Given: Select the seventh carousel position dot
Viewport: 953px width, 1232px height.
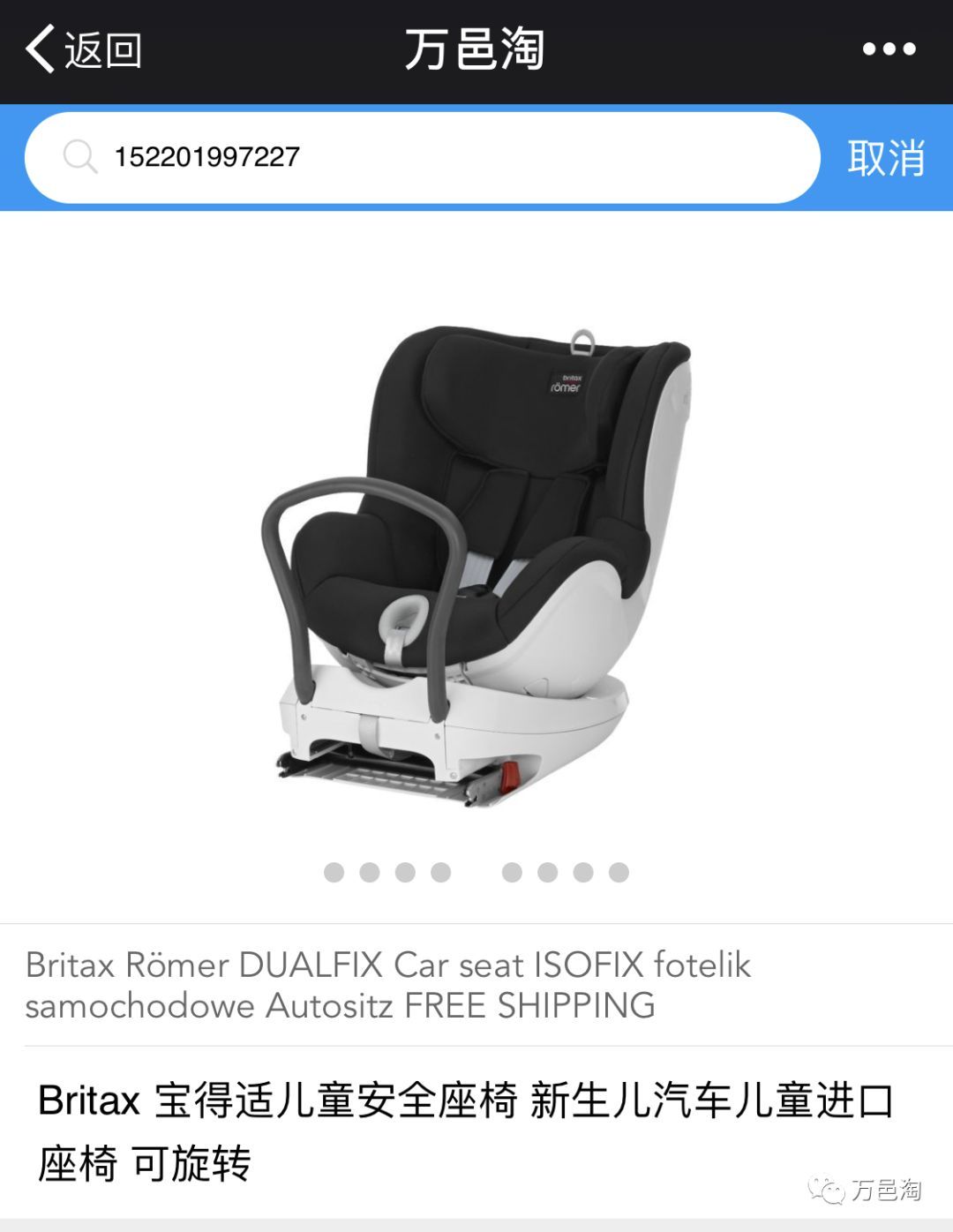Looking at the screenshot, I should (x=583, y=872).
